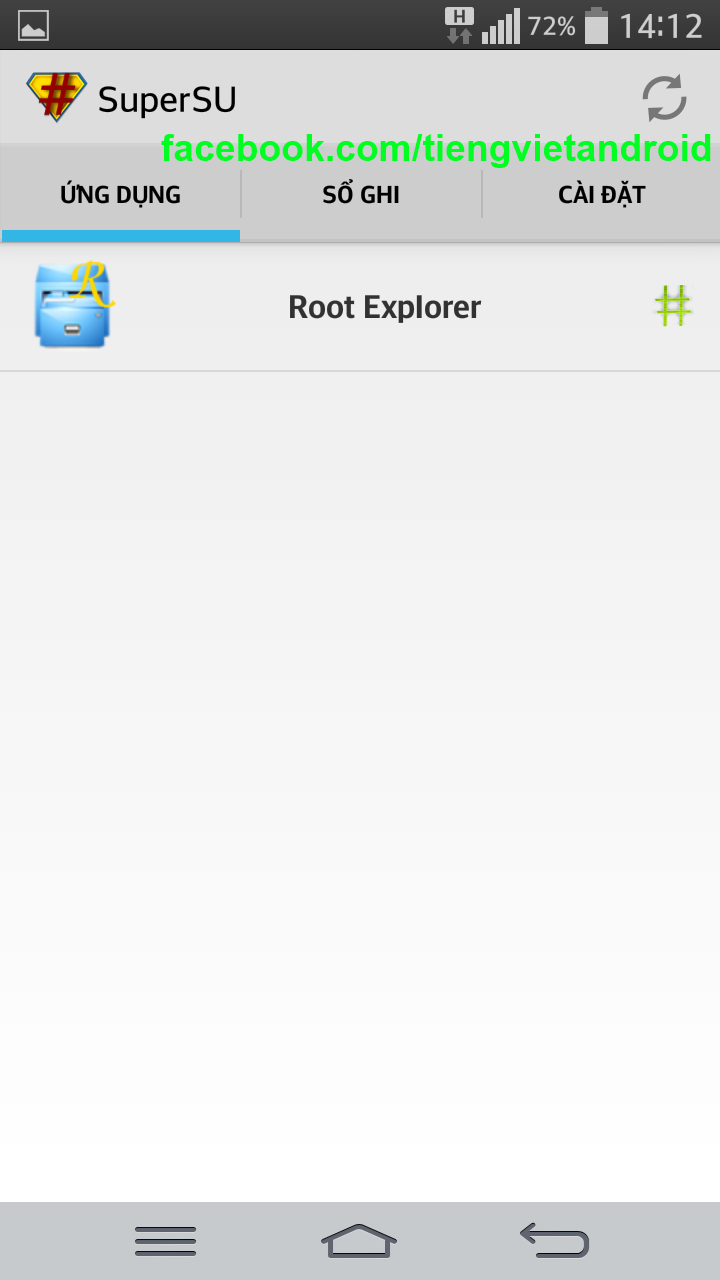
Task: Open Root Explorer permission entry
Action: pyautogui.click(x=384, y=307)
